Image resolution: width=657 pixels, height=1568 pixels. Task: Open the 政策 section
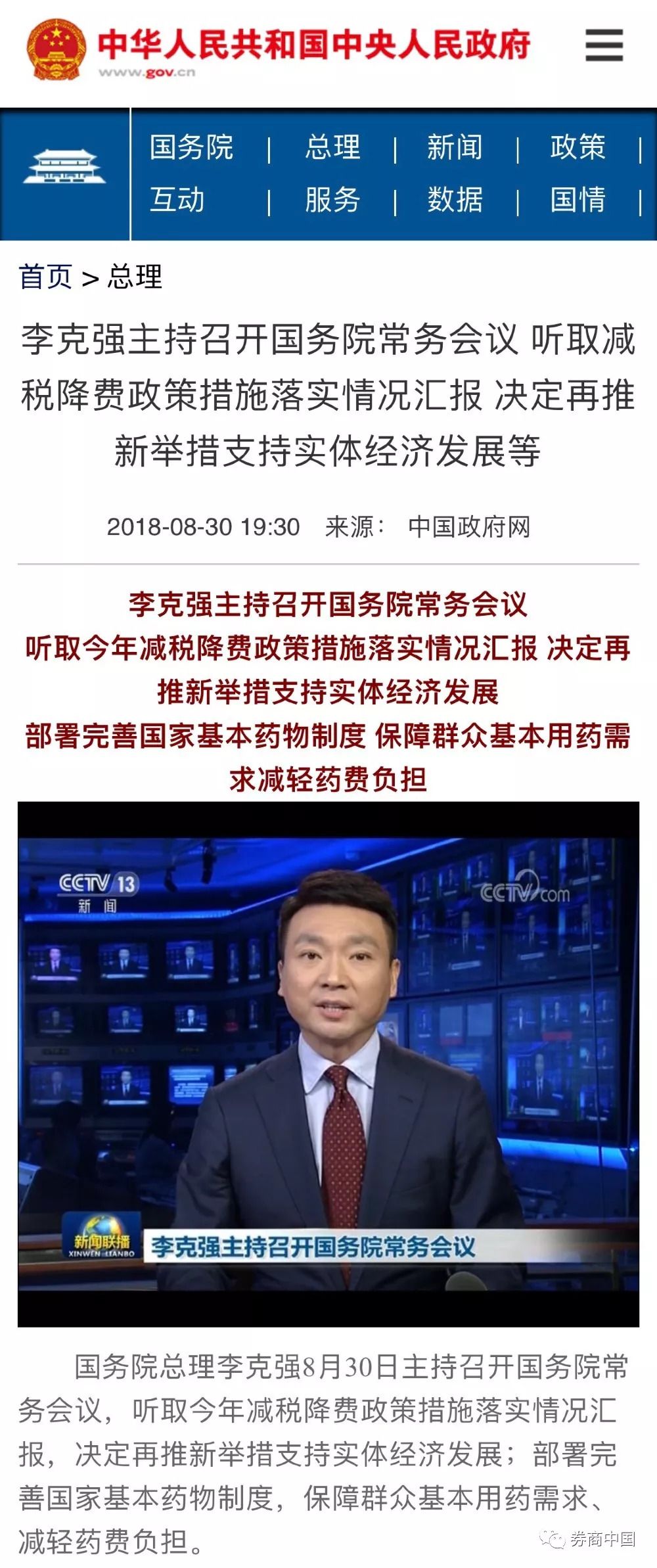click(578, 147)
